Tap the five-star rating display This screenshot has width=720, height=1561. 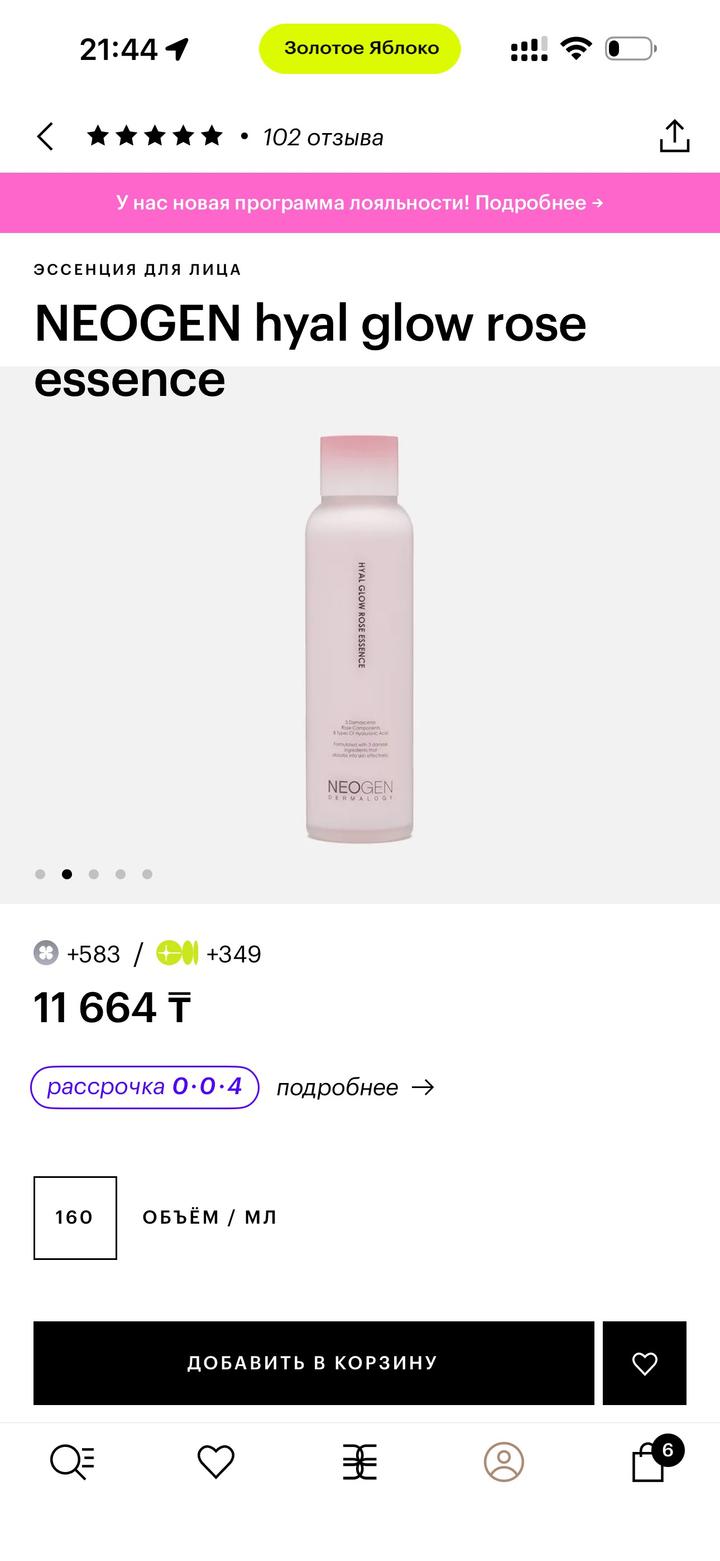pos(155,135)
